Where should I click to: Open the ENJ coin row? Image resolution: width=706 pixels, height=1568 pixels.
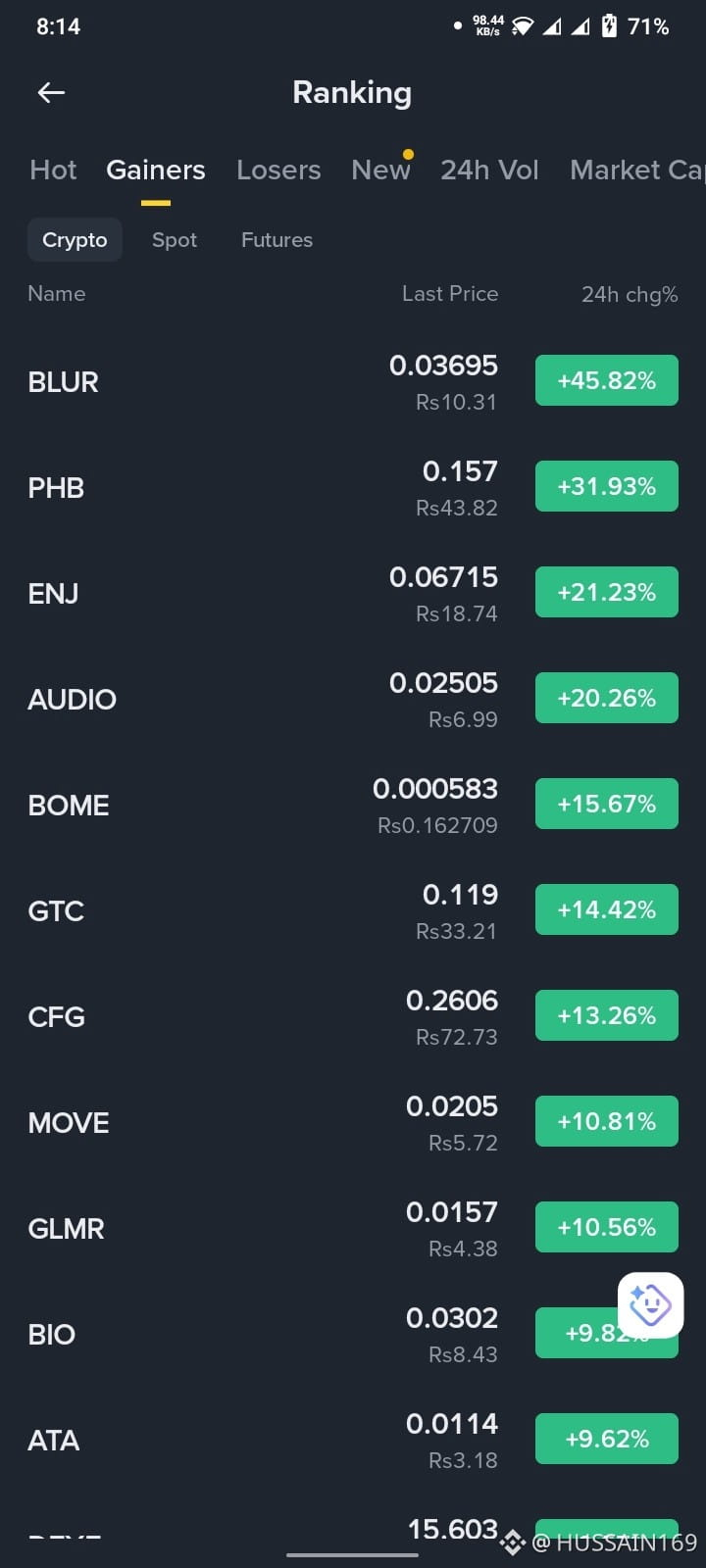tap(353, 593)
